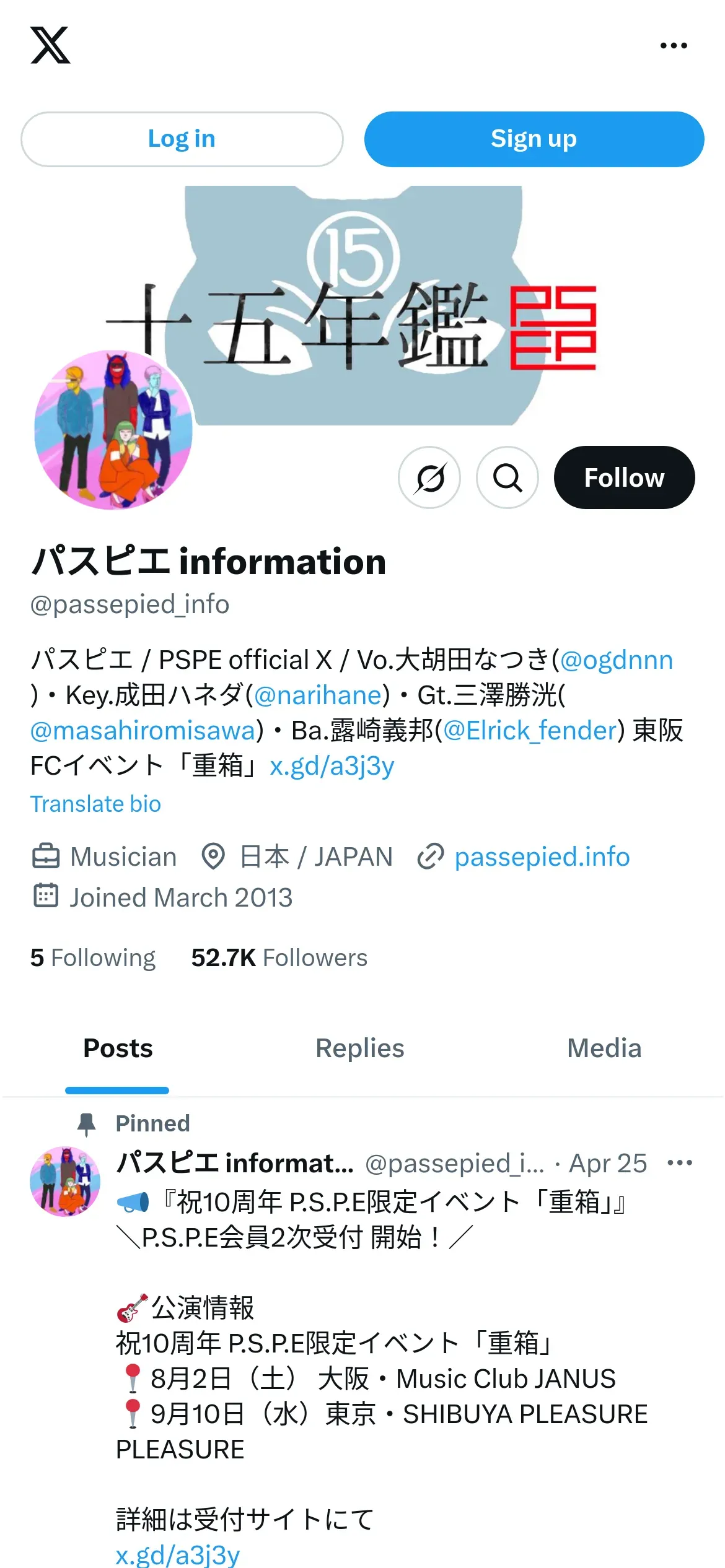725x1568 pixels.
Task: Switch to the Media tab
Action: (x=604, y=1048)
